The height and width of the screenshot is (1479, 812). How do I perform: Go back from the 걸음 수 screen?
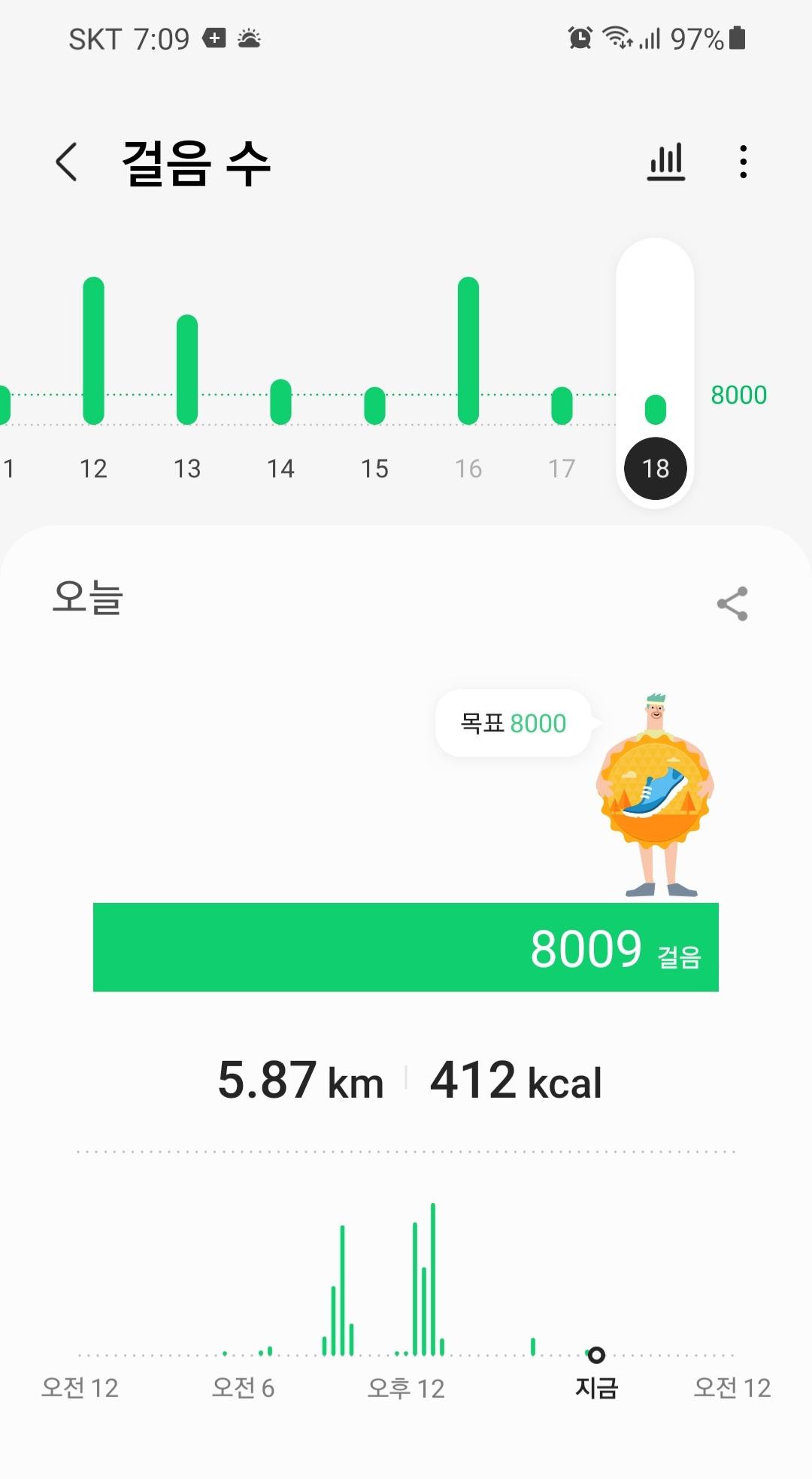(66, 162)
